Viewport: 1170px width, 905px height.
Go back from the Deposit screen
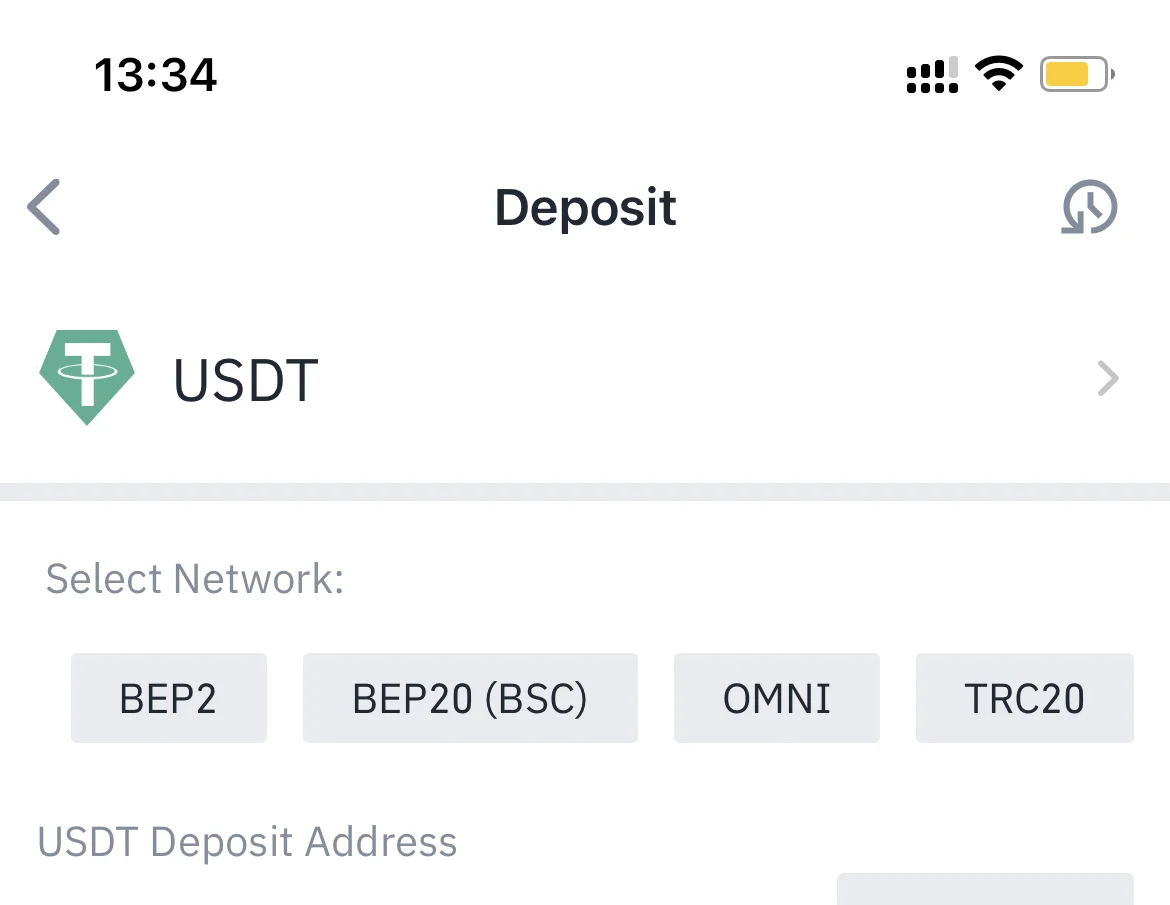(44, 207)
